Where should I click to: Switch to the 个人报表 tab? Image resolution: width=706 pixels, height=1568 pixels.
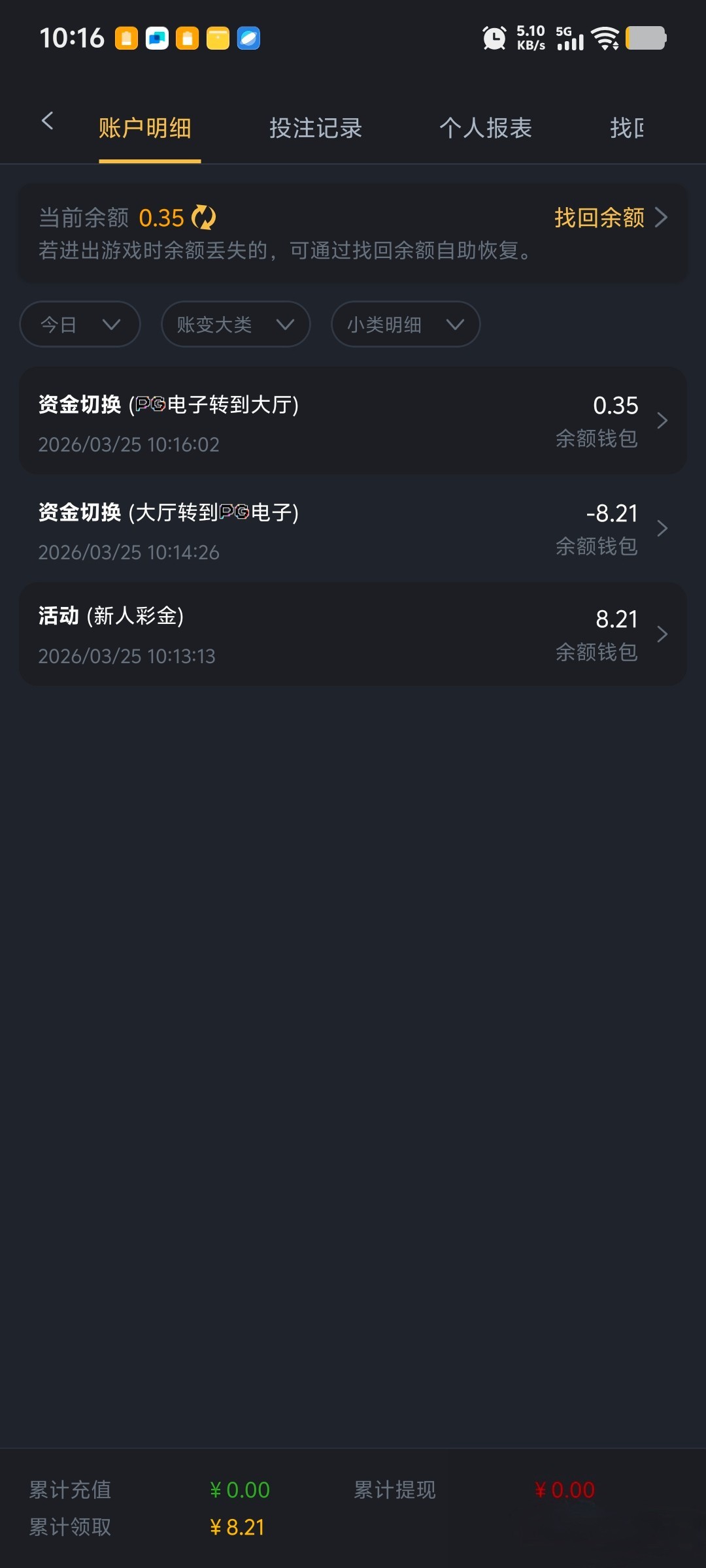pos(486,128)
